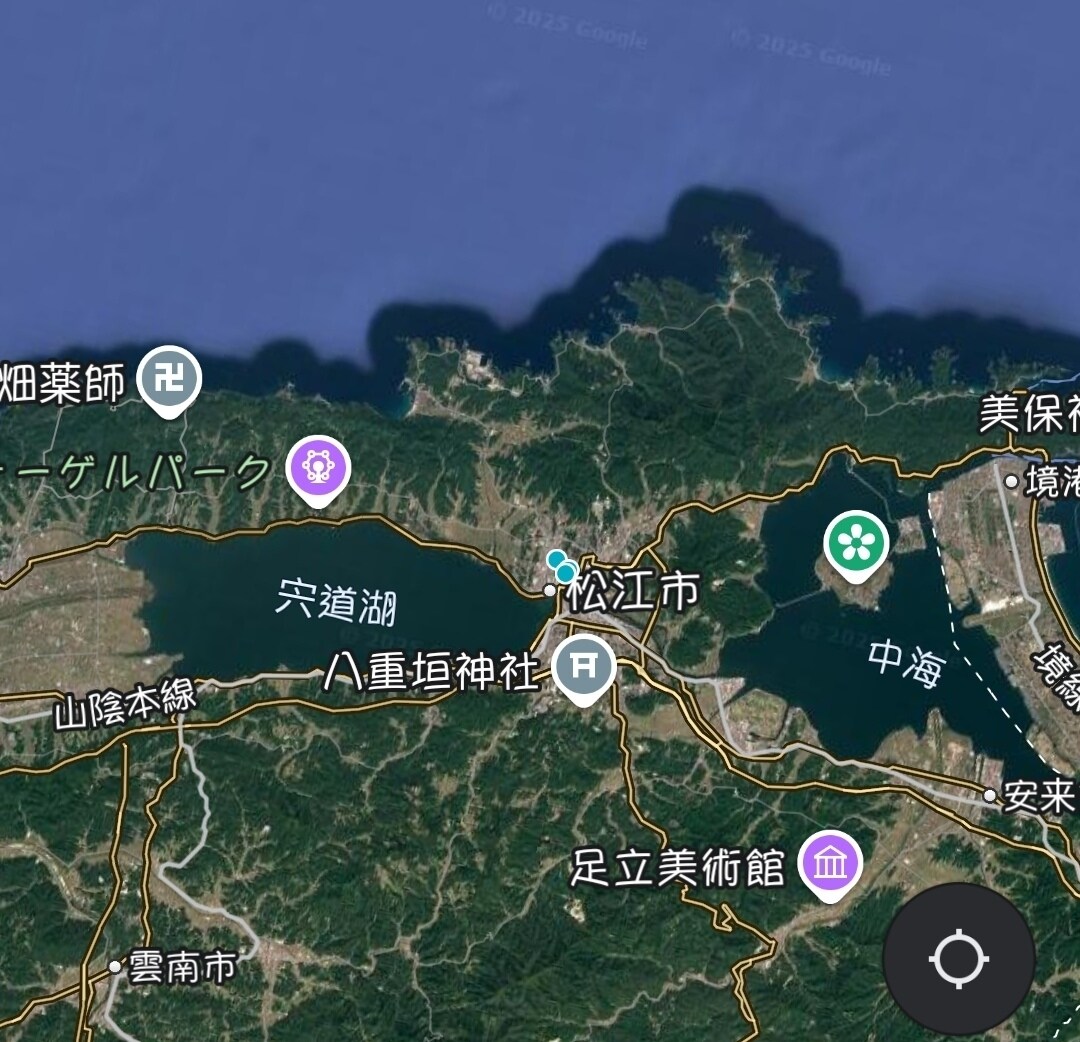Center the map on my location
This screenshot has height=1042, width=1080.
tap(958, 959)
